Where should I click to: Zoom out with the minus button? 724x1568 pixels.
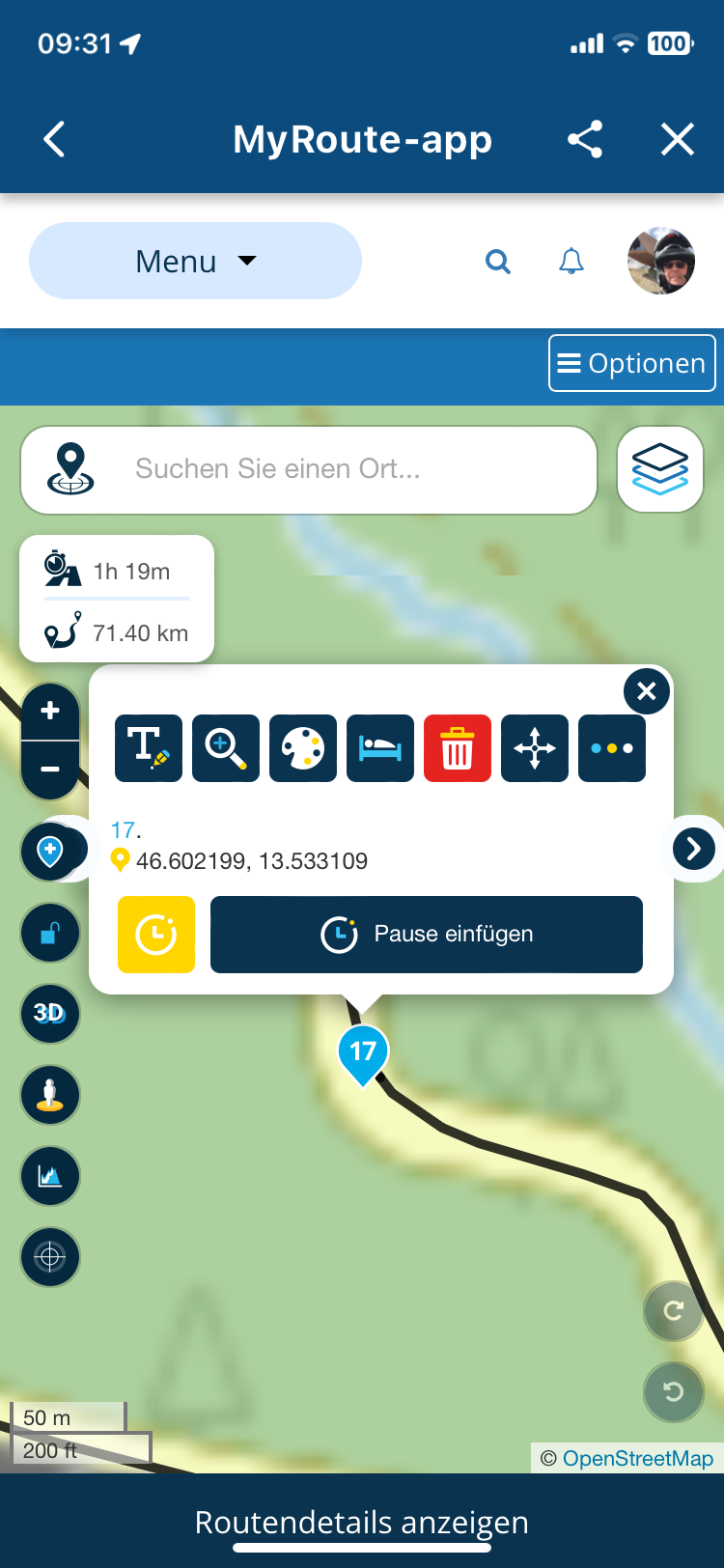(x=50, y=770)
